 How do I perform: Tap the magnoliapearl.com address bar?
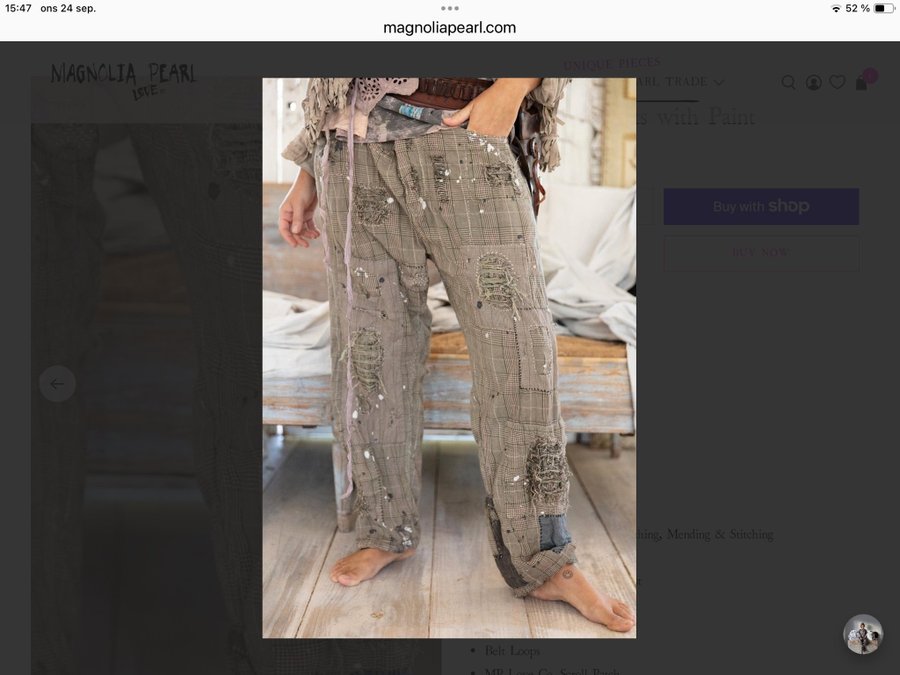click(449, 28)
